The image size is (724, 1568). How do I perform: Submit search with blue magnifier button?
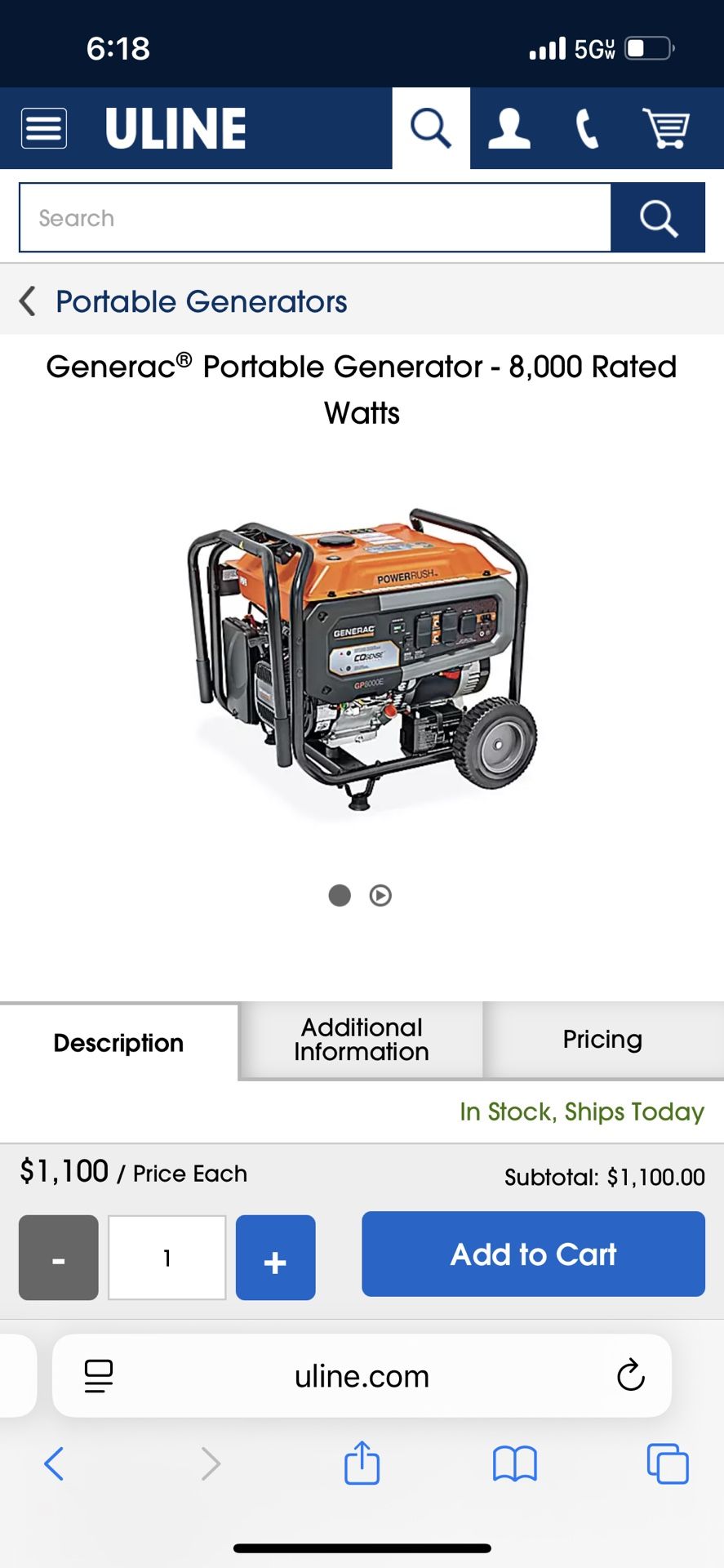658,218
